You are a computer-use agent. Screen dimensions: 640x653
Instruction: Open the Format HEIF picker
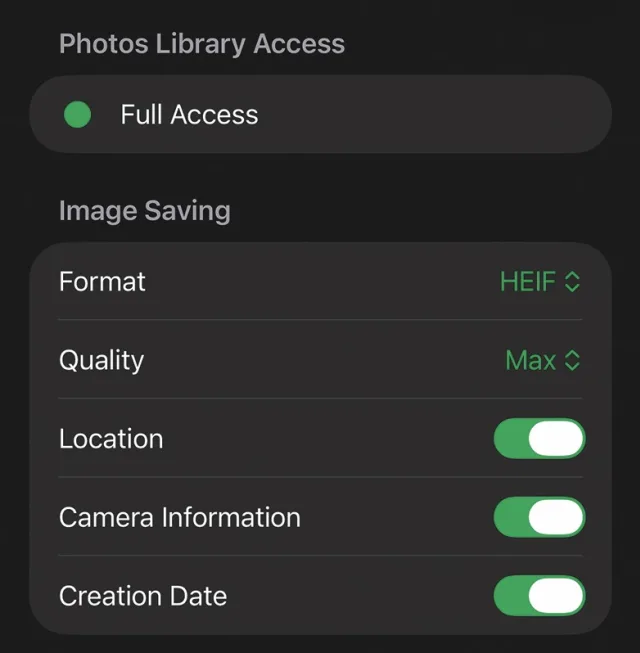click(x=539, y=282)
